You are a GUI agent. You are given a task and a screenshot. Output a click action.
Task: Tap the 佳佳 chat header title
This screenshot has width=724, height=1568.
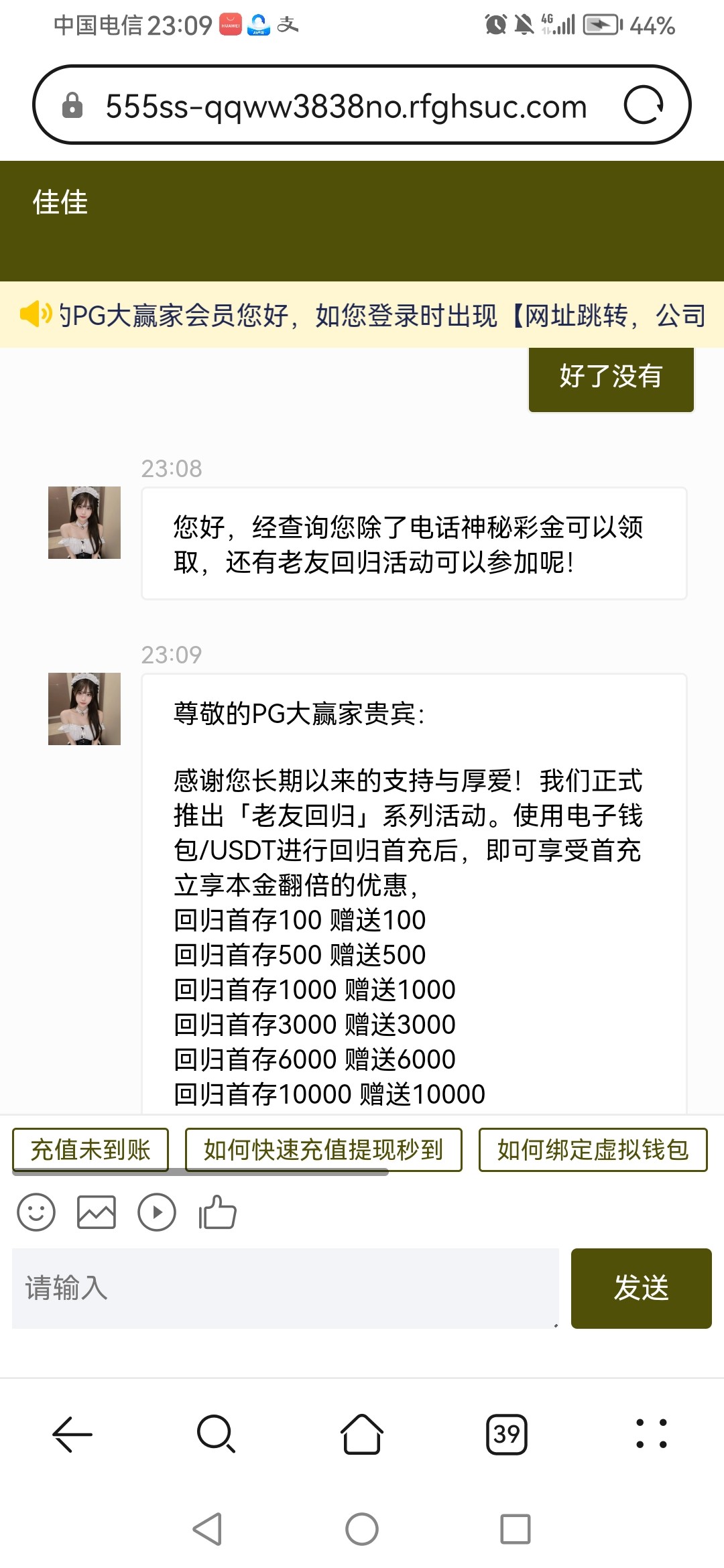pos(60,204)
